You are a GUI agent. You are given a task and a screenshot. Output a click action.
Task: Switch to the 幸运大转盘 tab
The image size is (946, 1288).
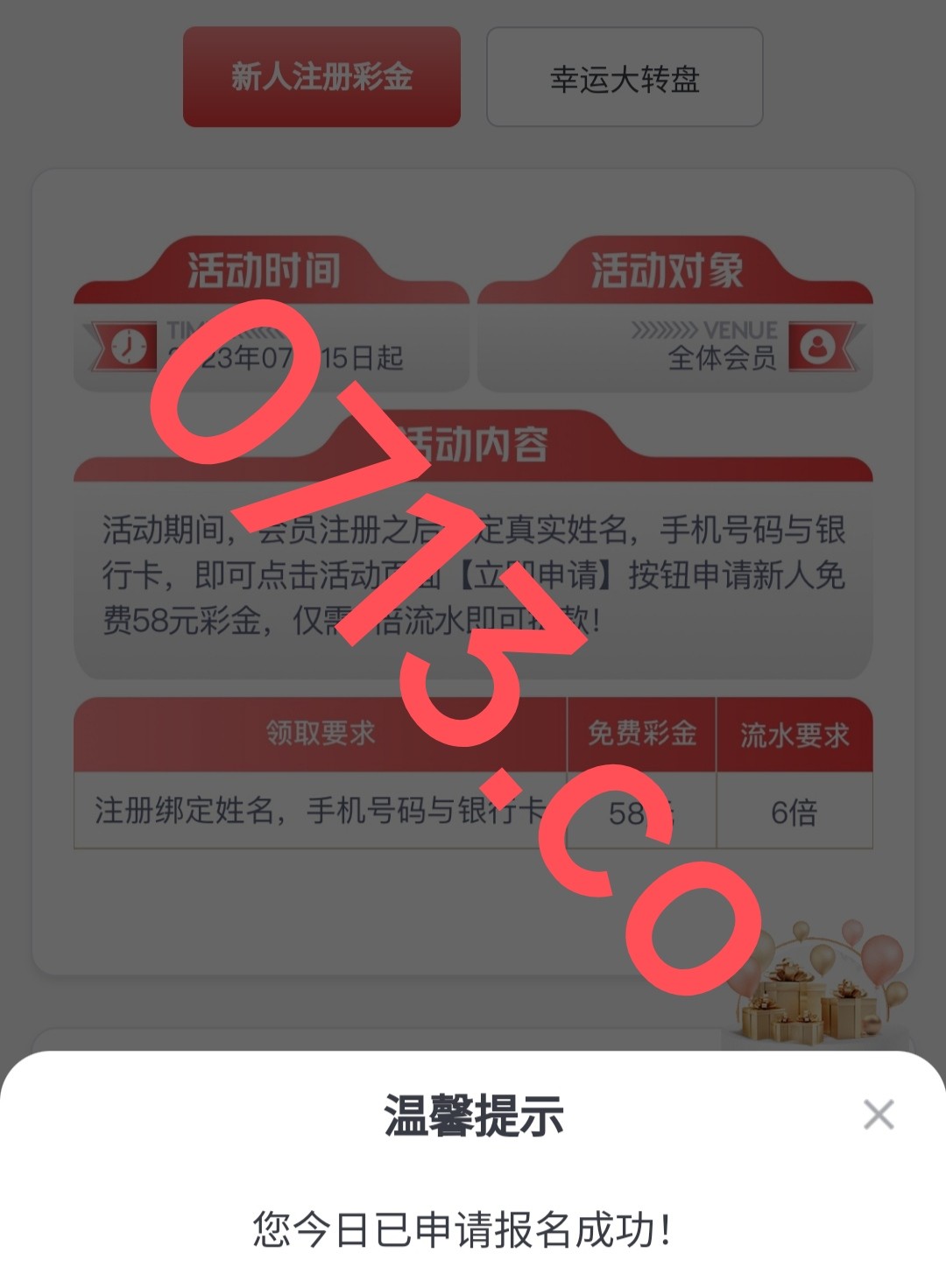pyautogui.click(x=625, y=77)
